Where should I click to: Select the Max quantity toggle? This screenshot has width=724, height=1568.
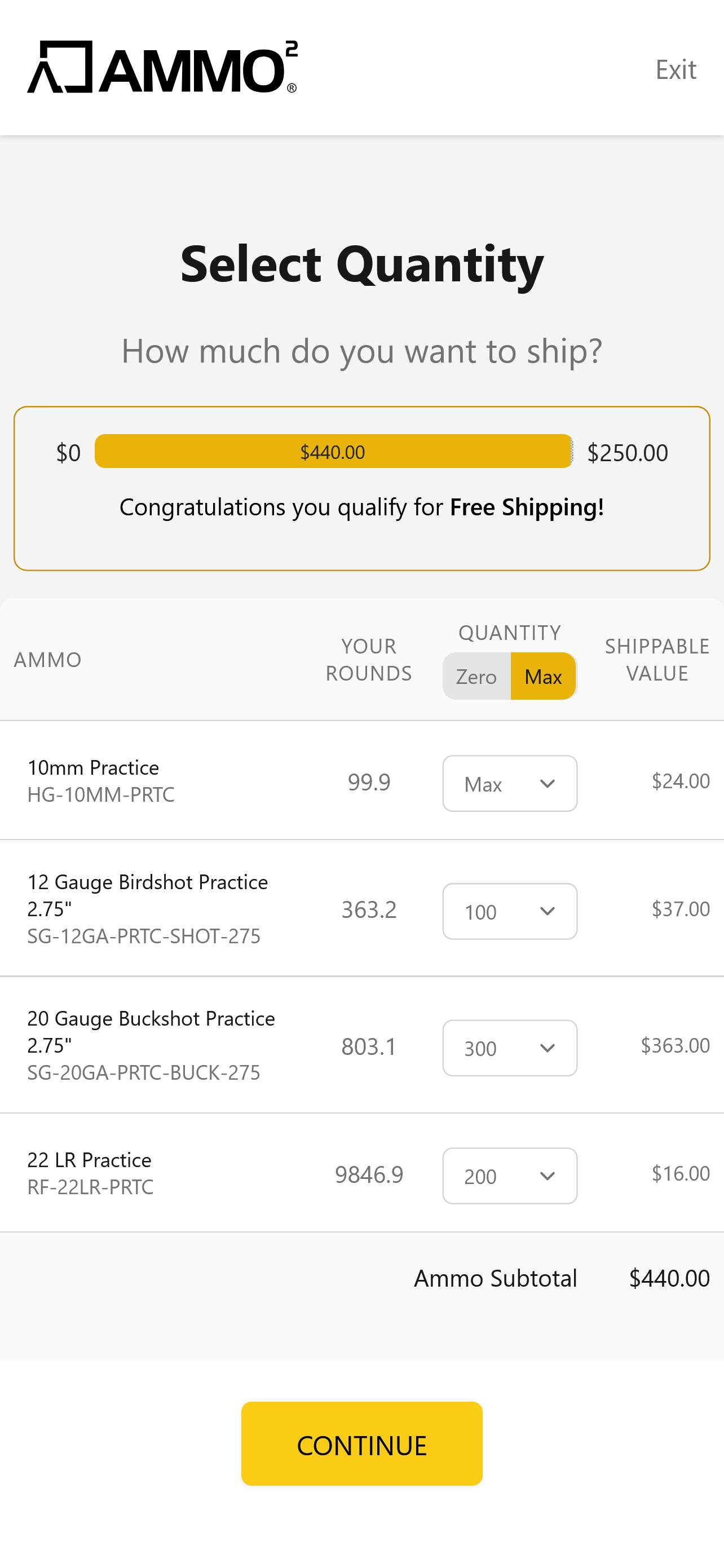(544, 675)
